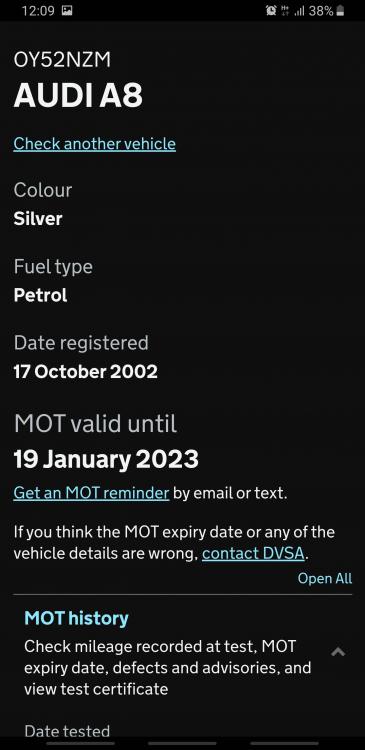Open the Get an MOT reminder link
Viewport: 365px width, 750px height.
tap(91, 493)
